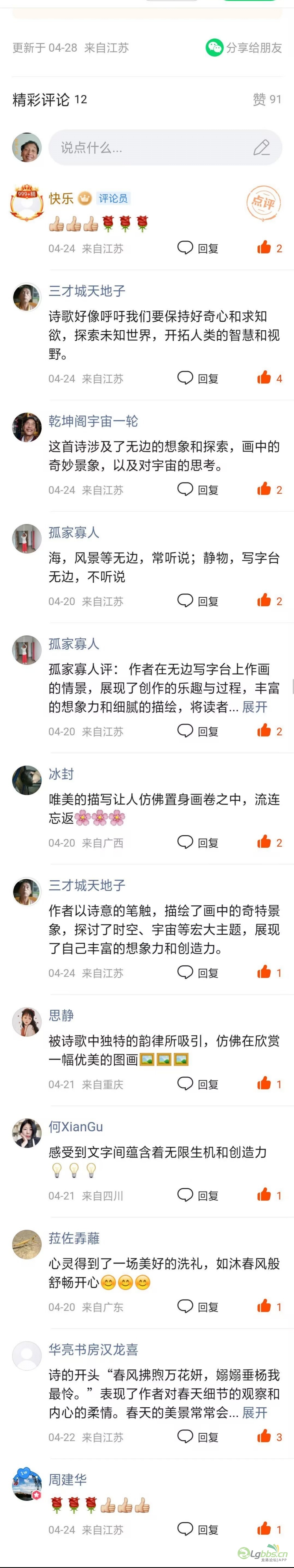This screenshot has width=294, height=1568.
Task: Reply to 乾坤阁宇宙一轮's comment
Action: (x=198, y=490)
